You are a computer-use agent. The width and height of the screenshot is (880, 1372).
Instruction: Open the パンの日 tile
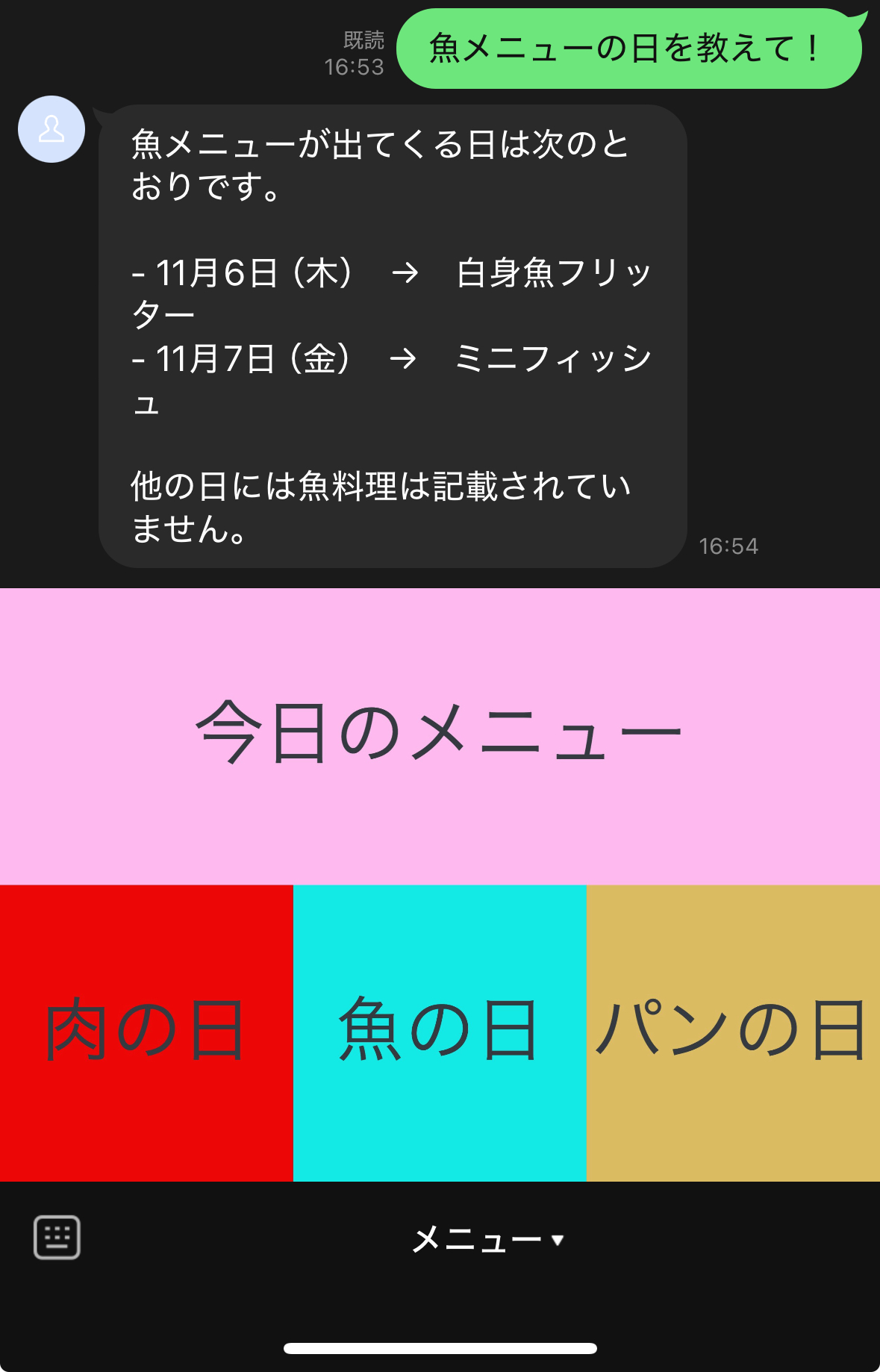coord(733,1032)
